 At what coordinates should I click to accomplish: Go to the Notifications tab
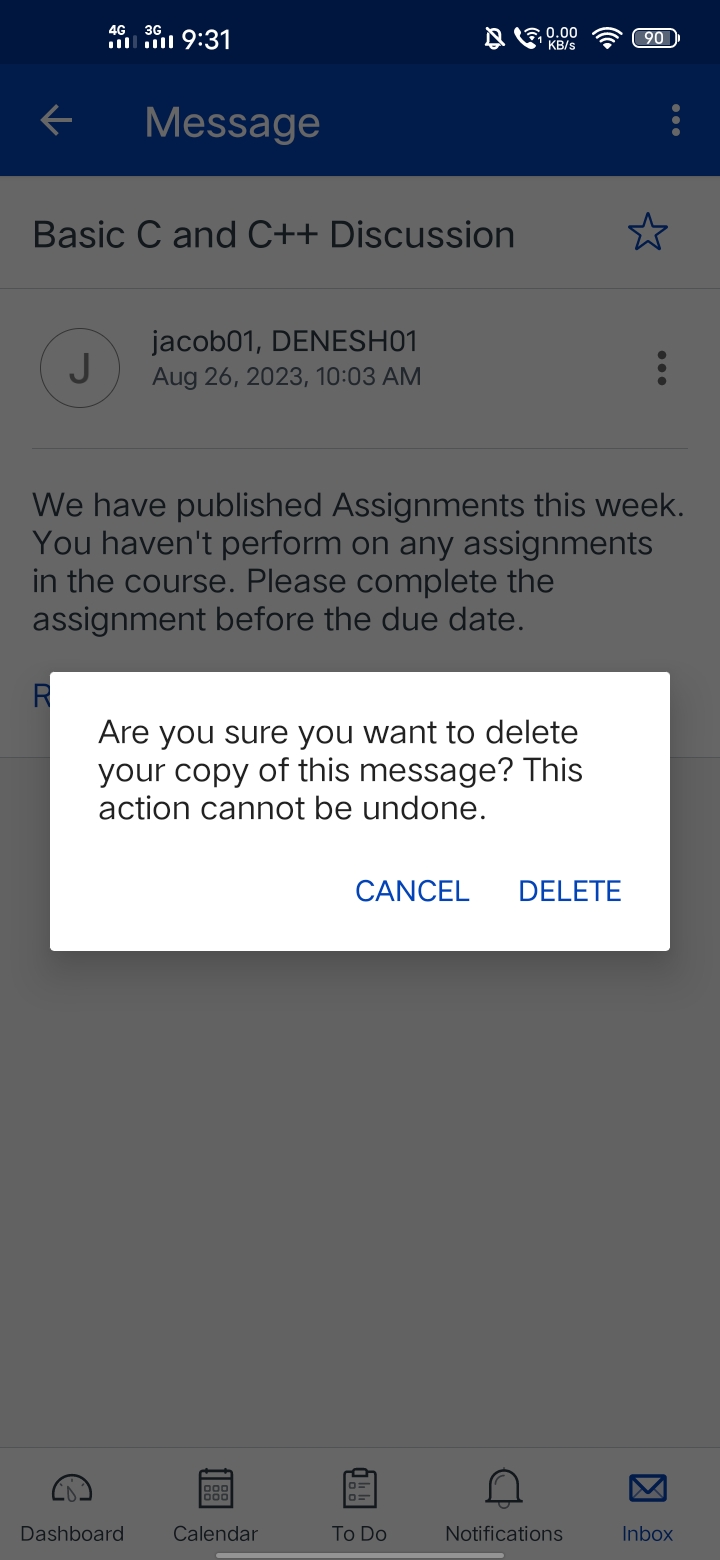coord(503,1505)
